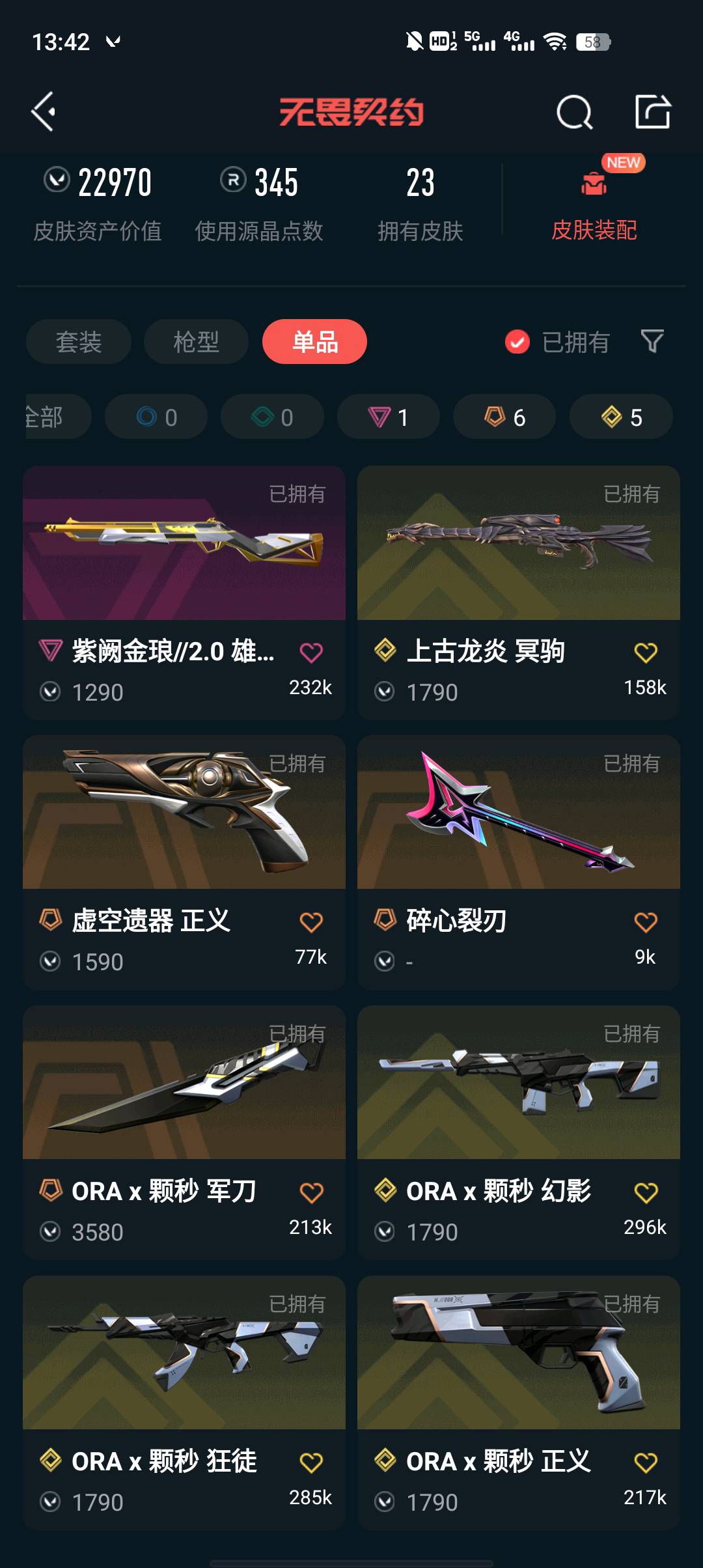703x1568 pixels.
Task: Like the 紫阙金琅//2.0 skin
Action: point(311,652)
